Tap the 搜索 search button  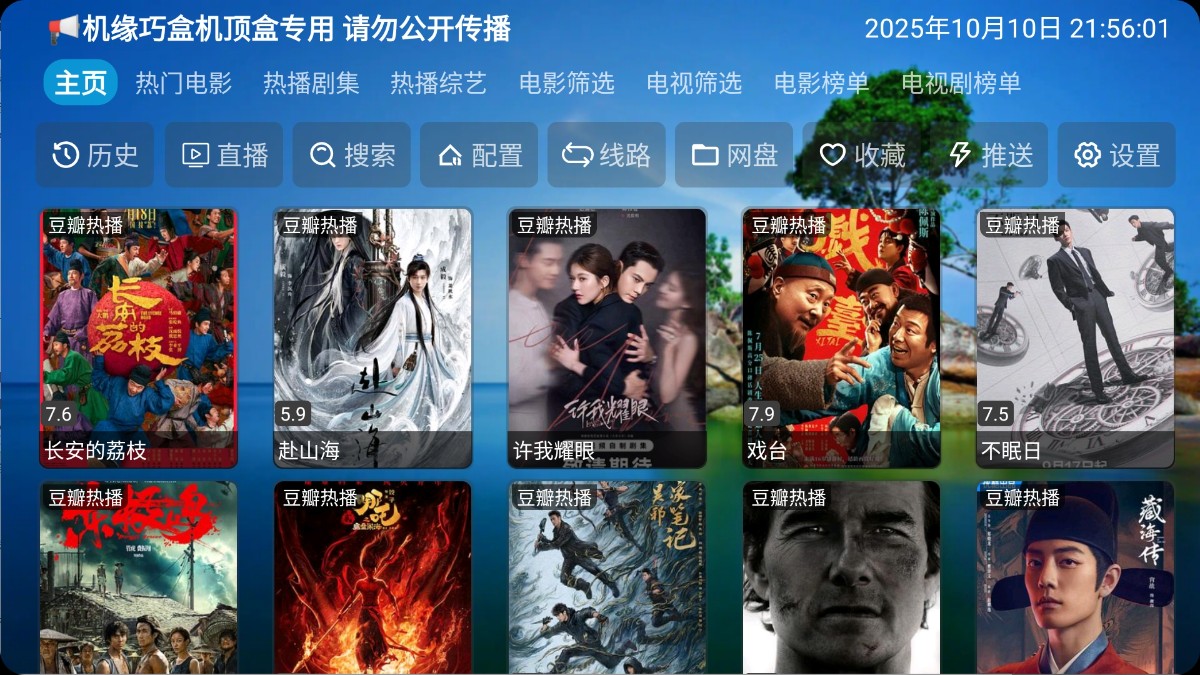click(x=352, y=155)
